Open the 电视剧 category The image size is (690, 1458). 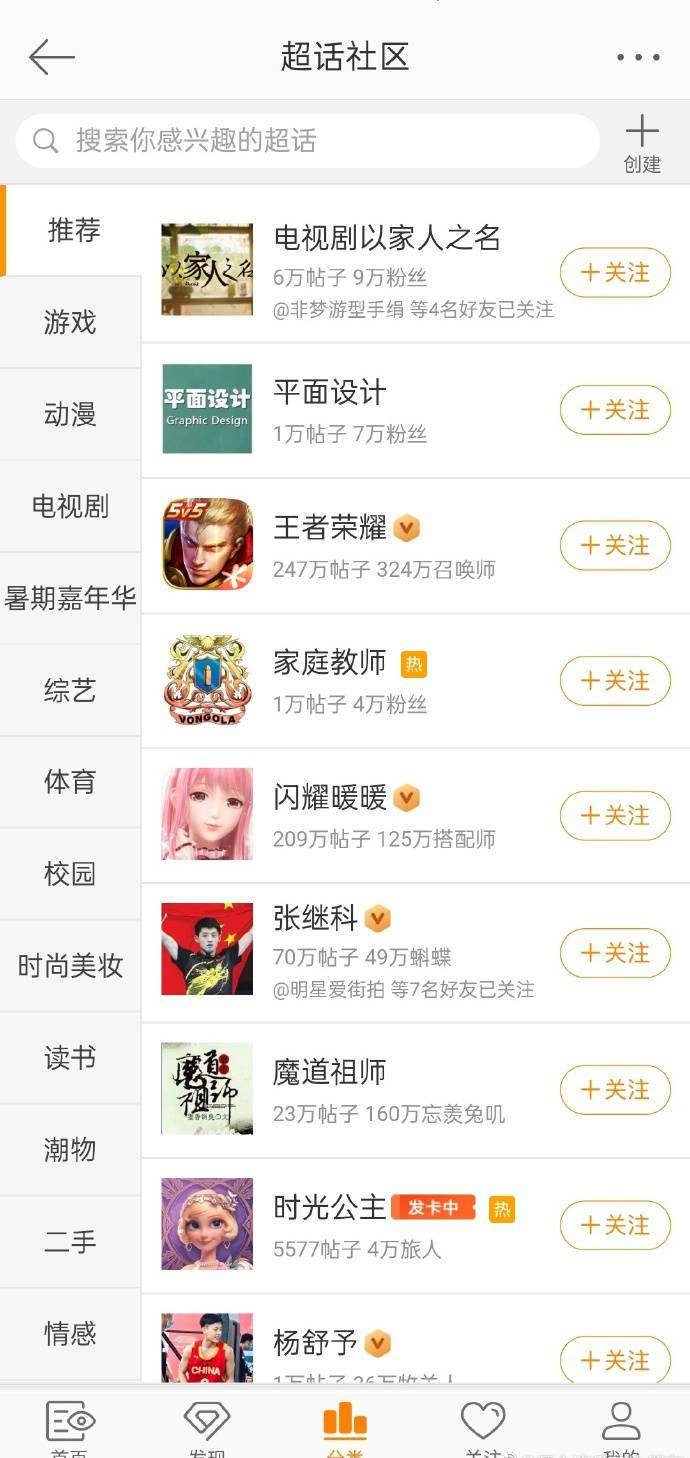pos(70,506)
